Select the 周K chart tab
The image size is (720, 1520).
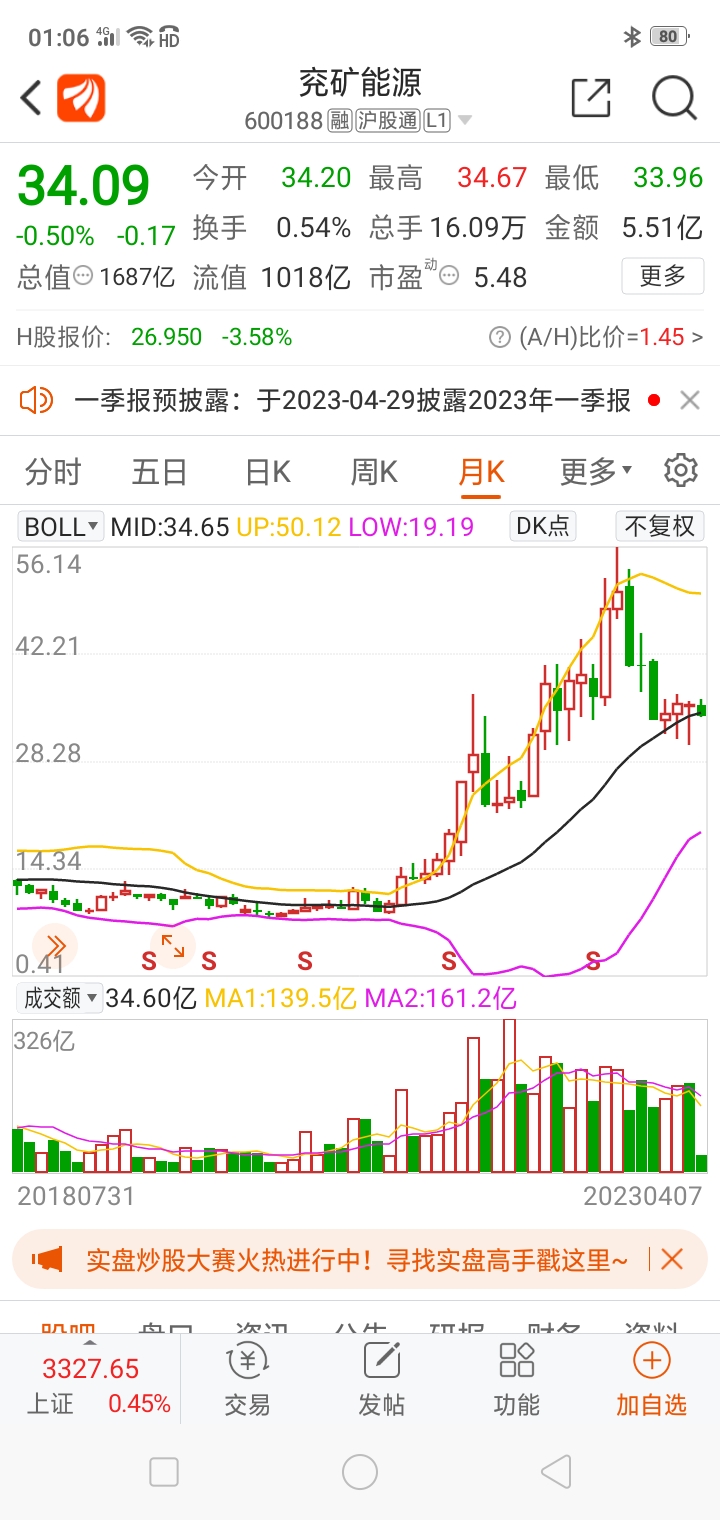[374, 471]
